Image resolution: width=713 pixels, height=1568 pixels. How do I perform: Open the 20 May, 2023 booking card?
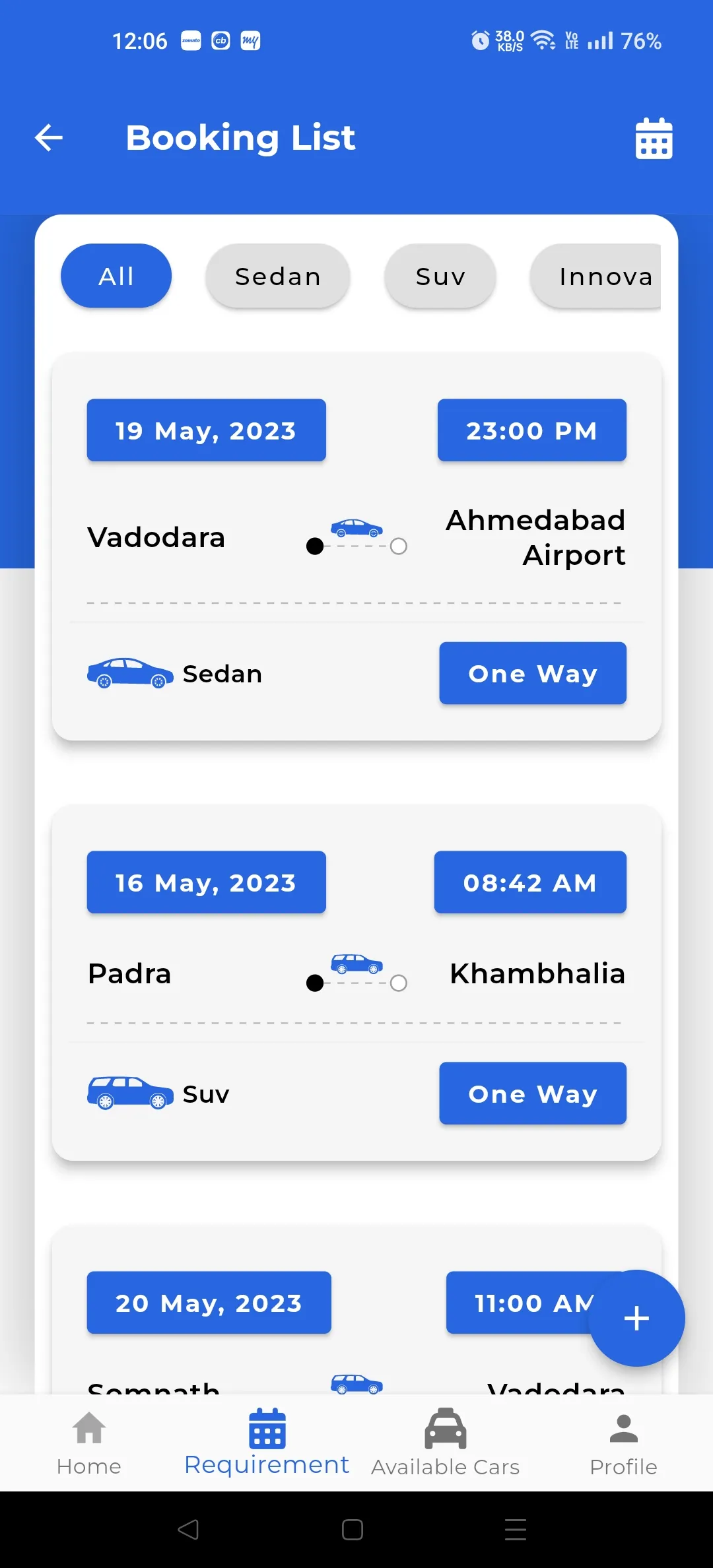[356, 1310]
